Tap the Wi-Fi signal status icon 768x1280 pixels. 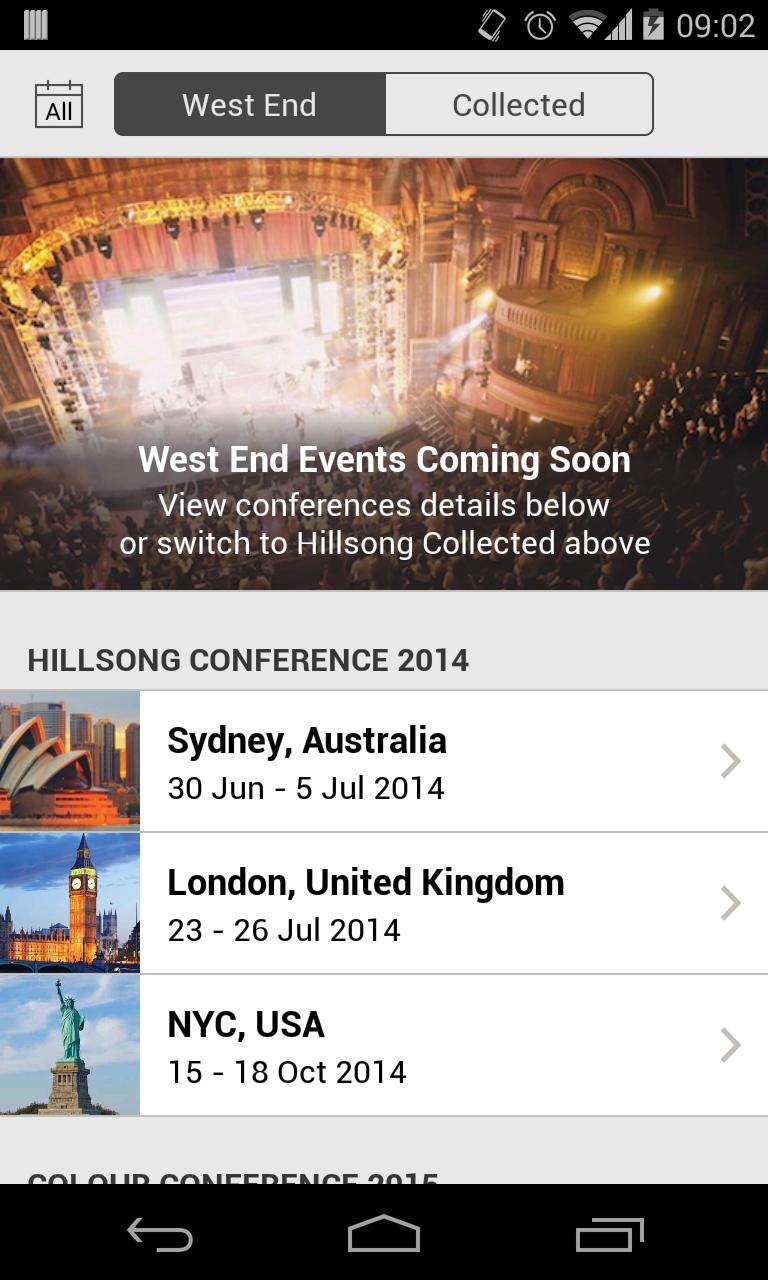tap(587, 25)
